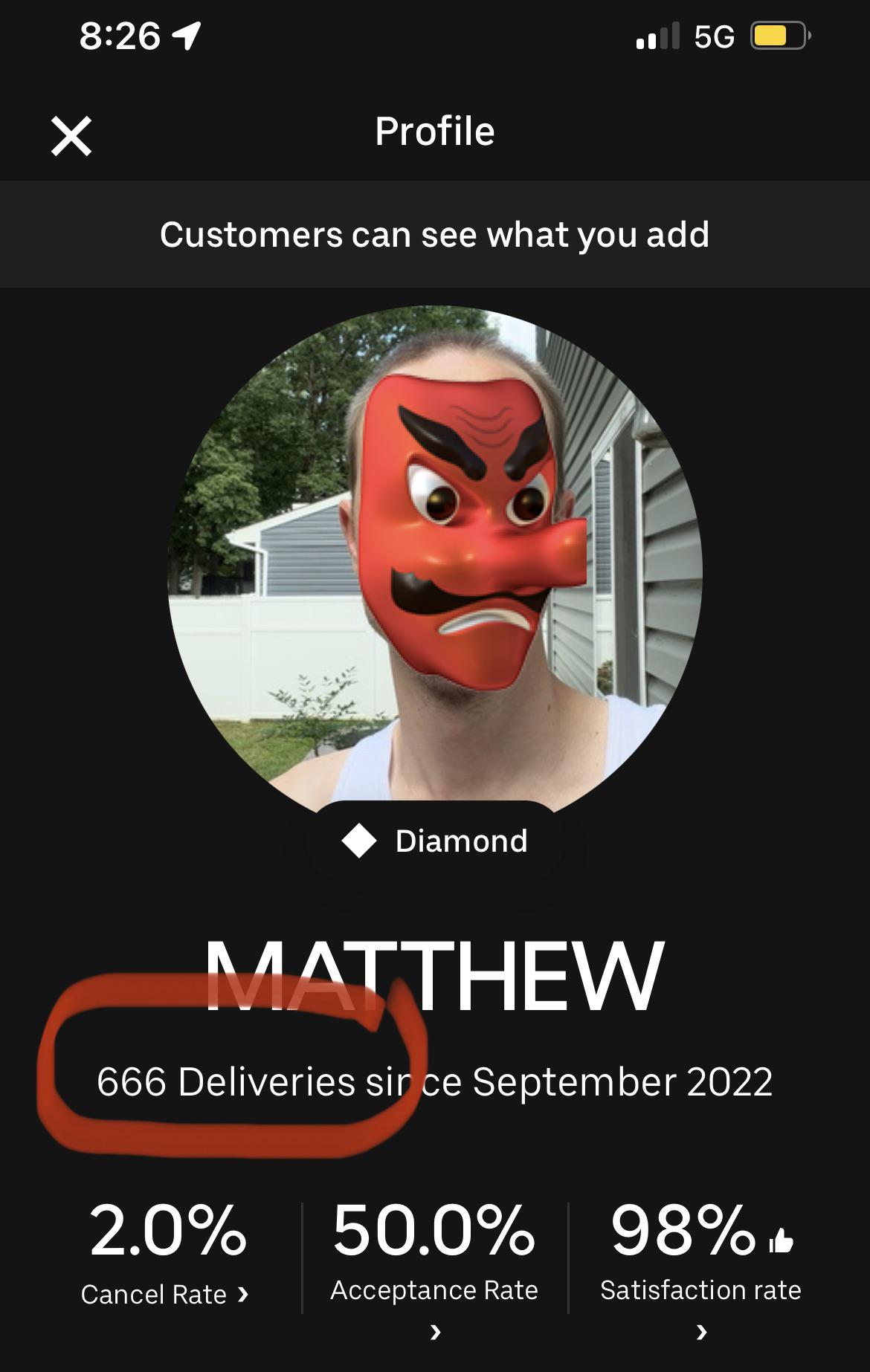The width and height of the screenshot is (870, 1372).
Task: Open the Cancel Rate details
Action: (165, 1294)
